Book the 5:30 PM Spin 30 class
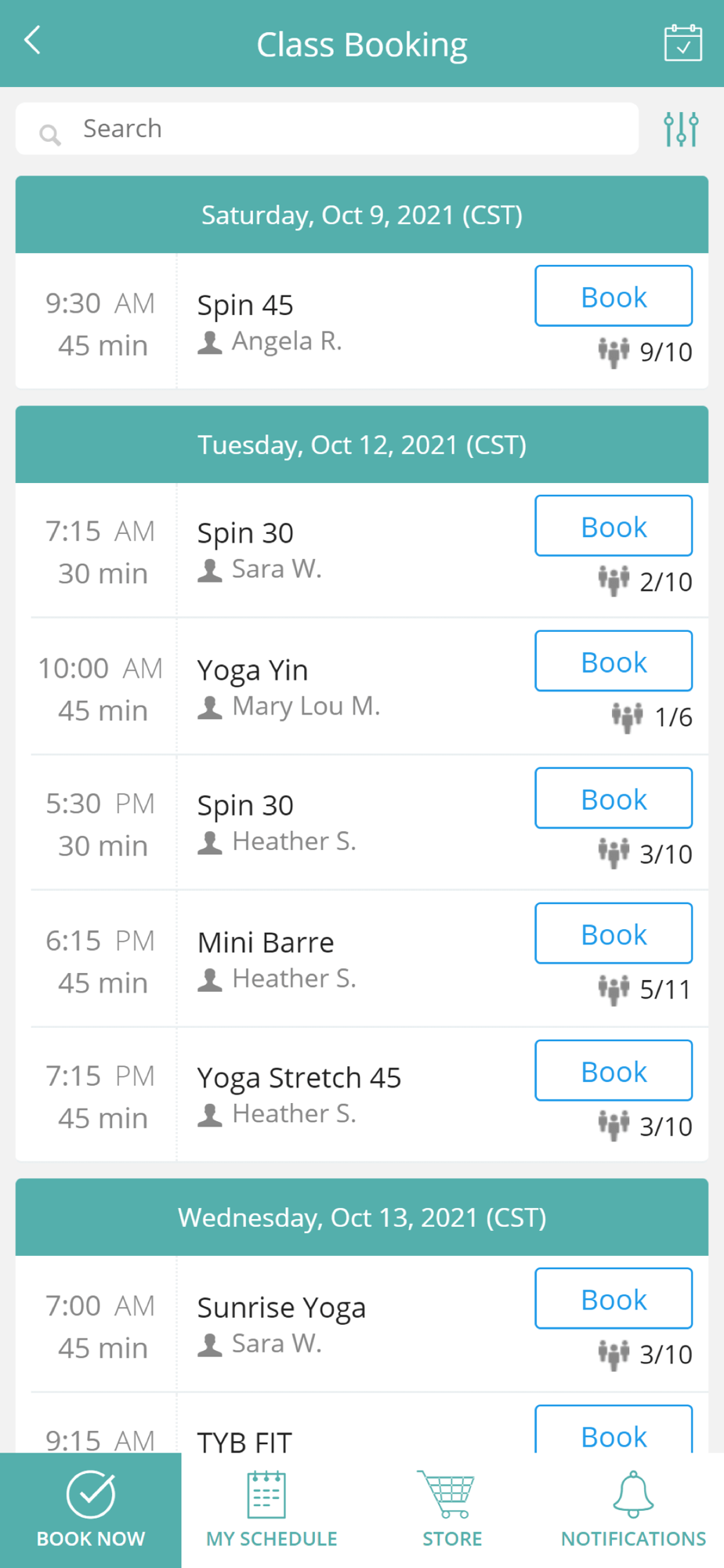Viewport: 724px width, 1568px height. (x=614, y=798)
